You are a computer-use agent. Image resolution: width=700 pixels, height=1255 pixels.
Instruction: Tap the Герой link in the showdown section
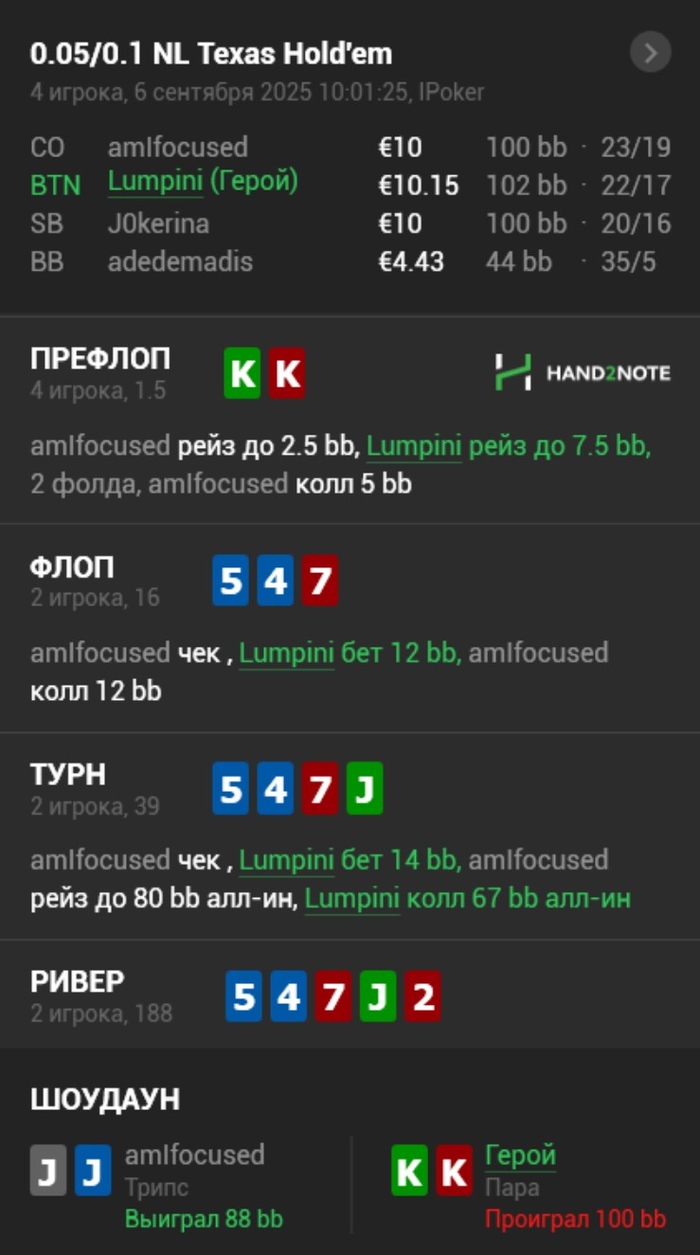point(520,1156)
